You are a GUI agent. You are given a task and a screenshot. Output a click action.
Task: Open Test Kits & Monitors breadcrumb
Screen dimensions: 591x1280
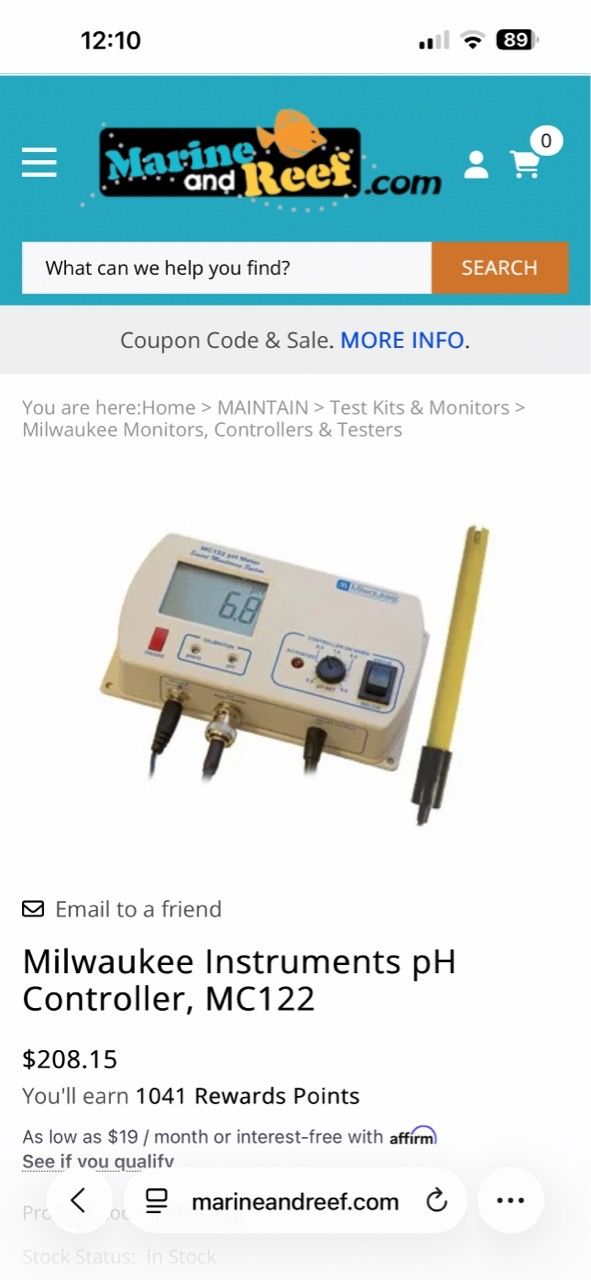pyautogui.click(x=419, y=407)
